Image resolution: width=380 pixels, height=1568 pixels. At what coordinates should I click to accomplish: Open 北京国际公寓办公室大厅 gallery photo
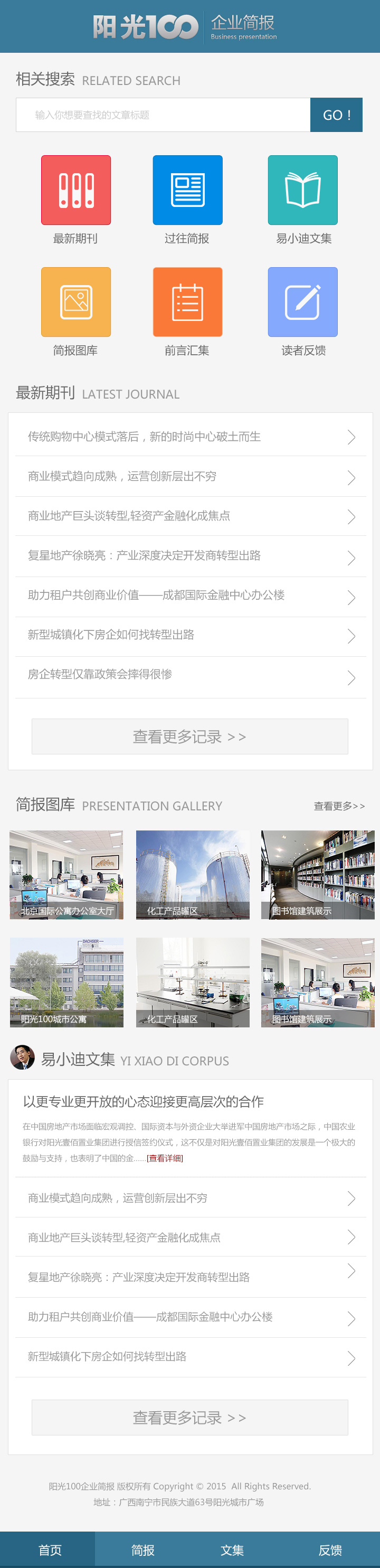point(66,875)
